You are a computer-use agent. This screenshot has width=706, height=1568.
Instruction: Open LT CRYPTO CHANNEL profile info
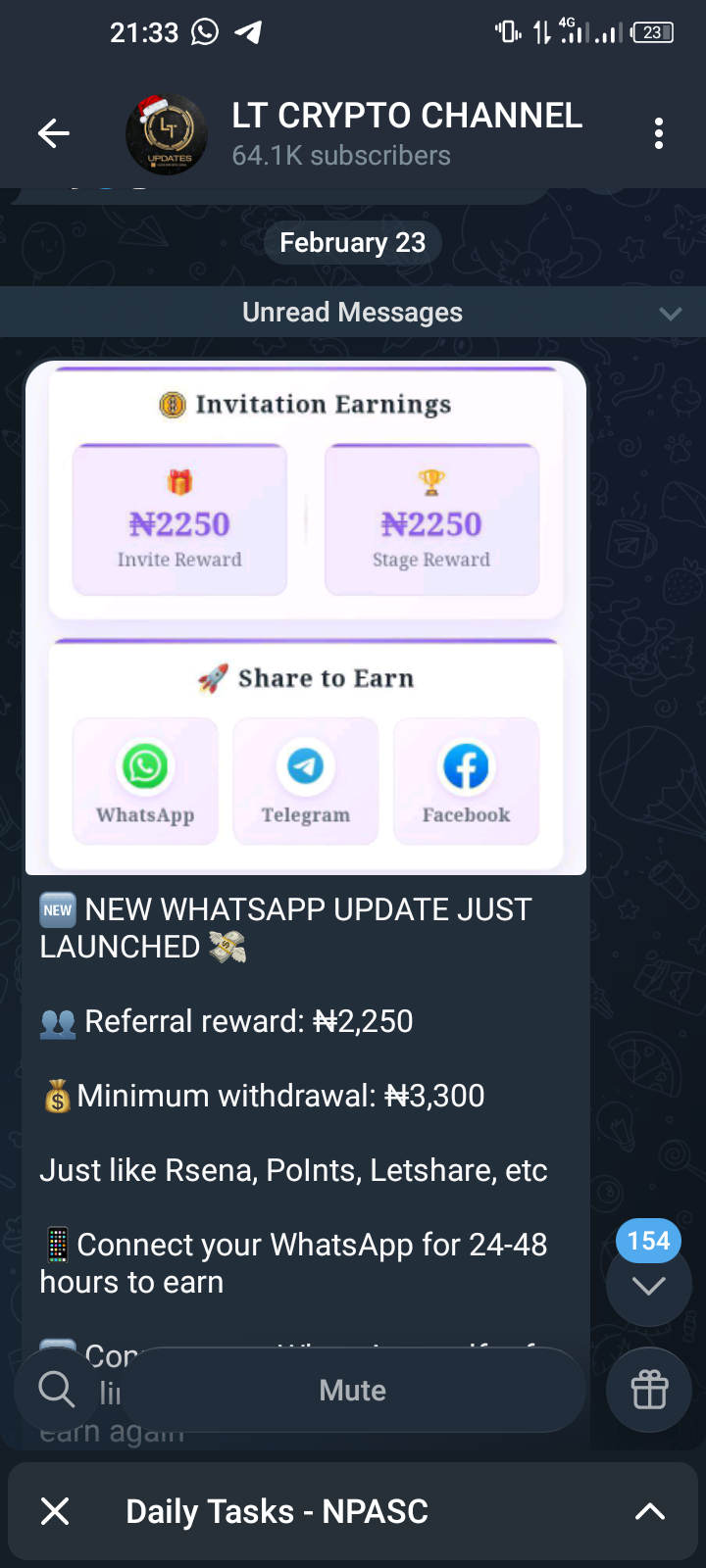pos(406,133)
